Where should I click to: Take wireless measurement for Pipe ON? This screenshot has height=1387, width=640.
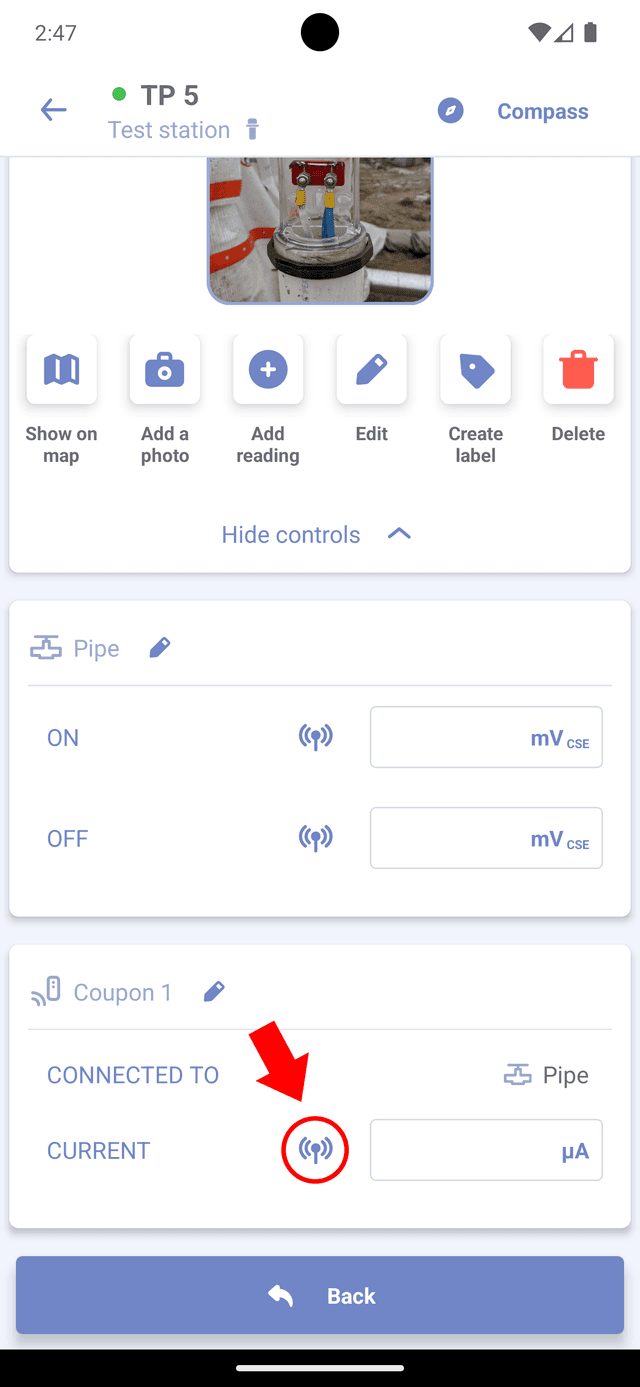(316, 738)
